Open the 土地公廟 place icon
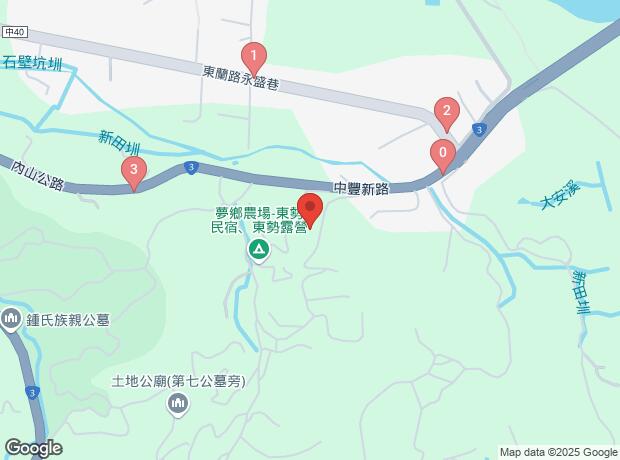This screenshot has width=620, height=460. click(x=179, y=403)
